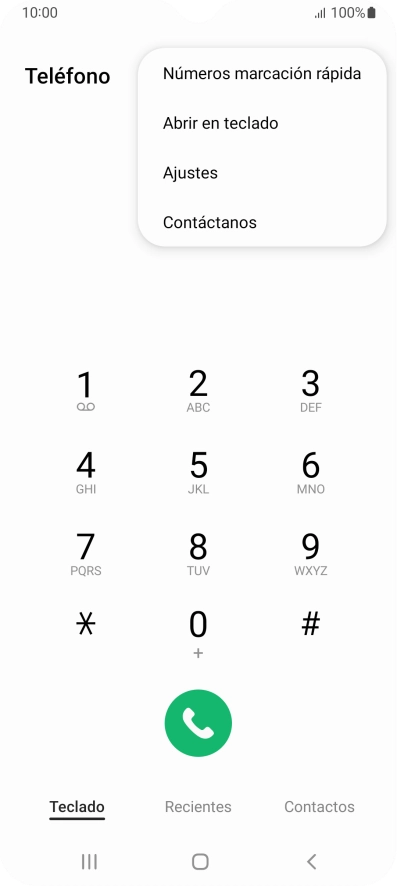Open Números marcación rápida option
The image size is (397, 886).
coord(262,74)
